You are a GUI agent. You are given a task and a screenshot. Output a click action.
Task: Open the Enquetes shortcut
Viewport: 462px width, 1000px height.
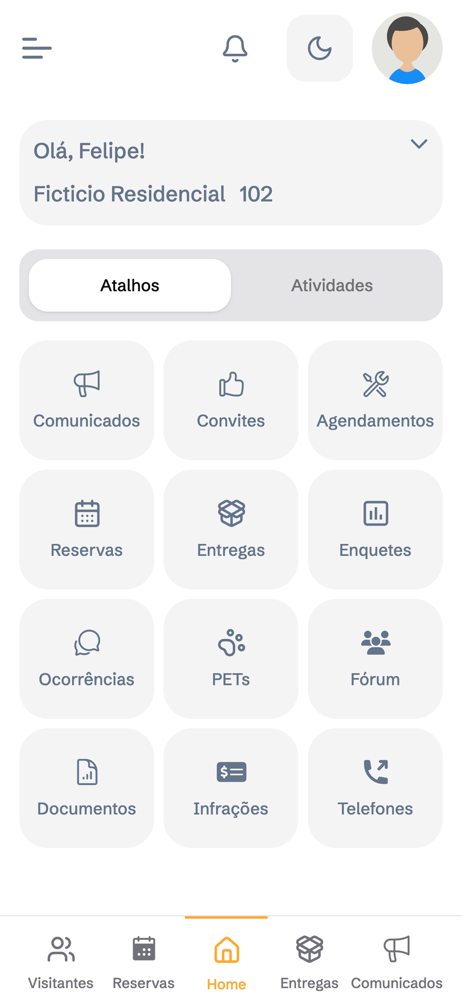click(375, 529)
